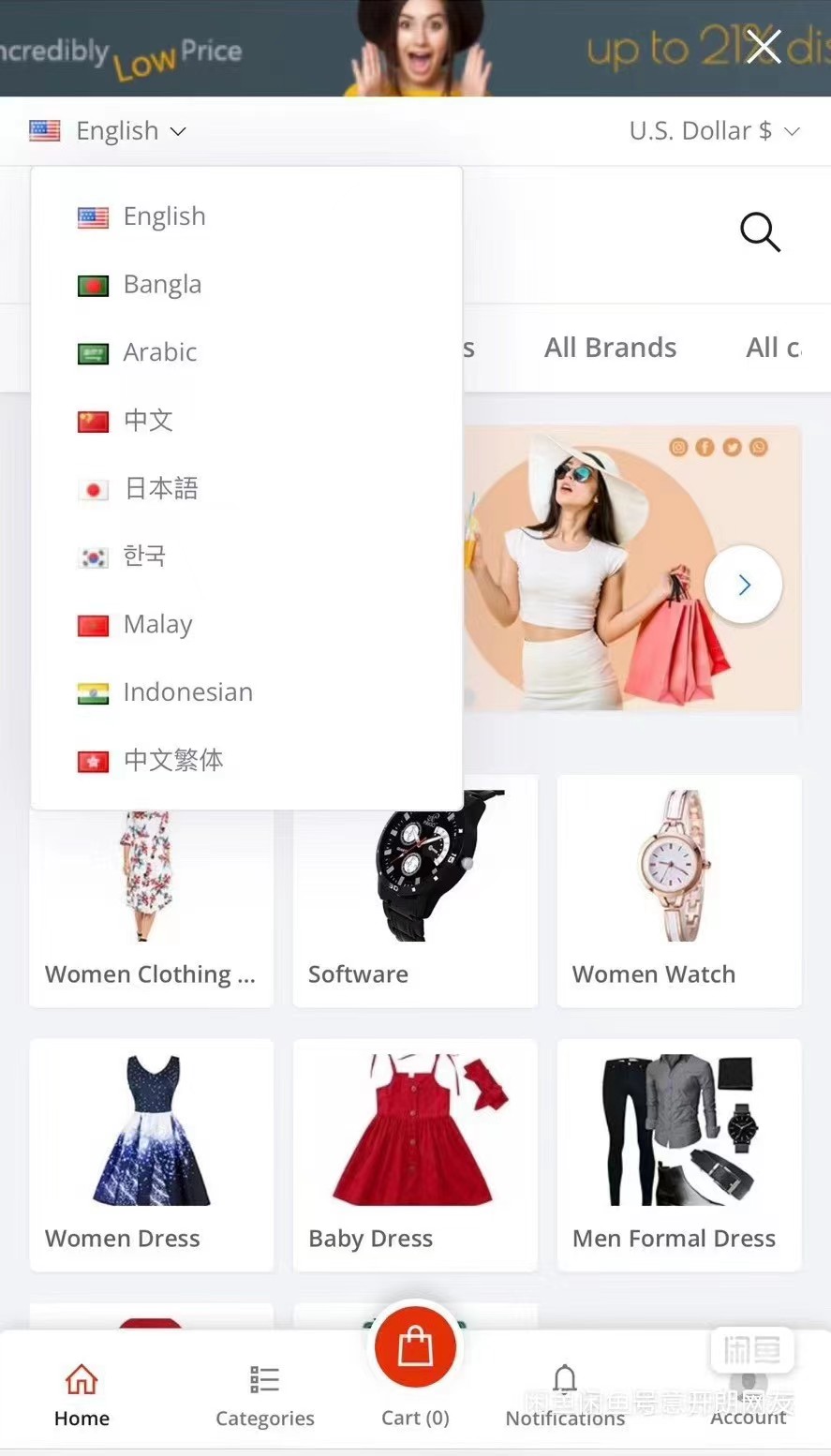
Task: Select Arabic from the language list
Action: click(159, 352)
